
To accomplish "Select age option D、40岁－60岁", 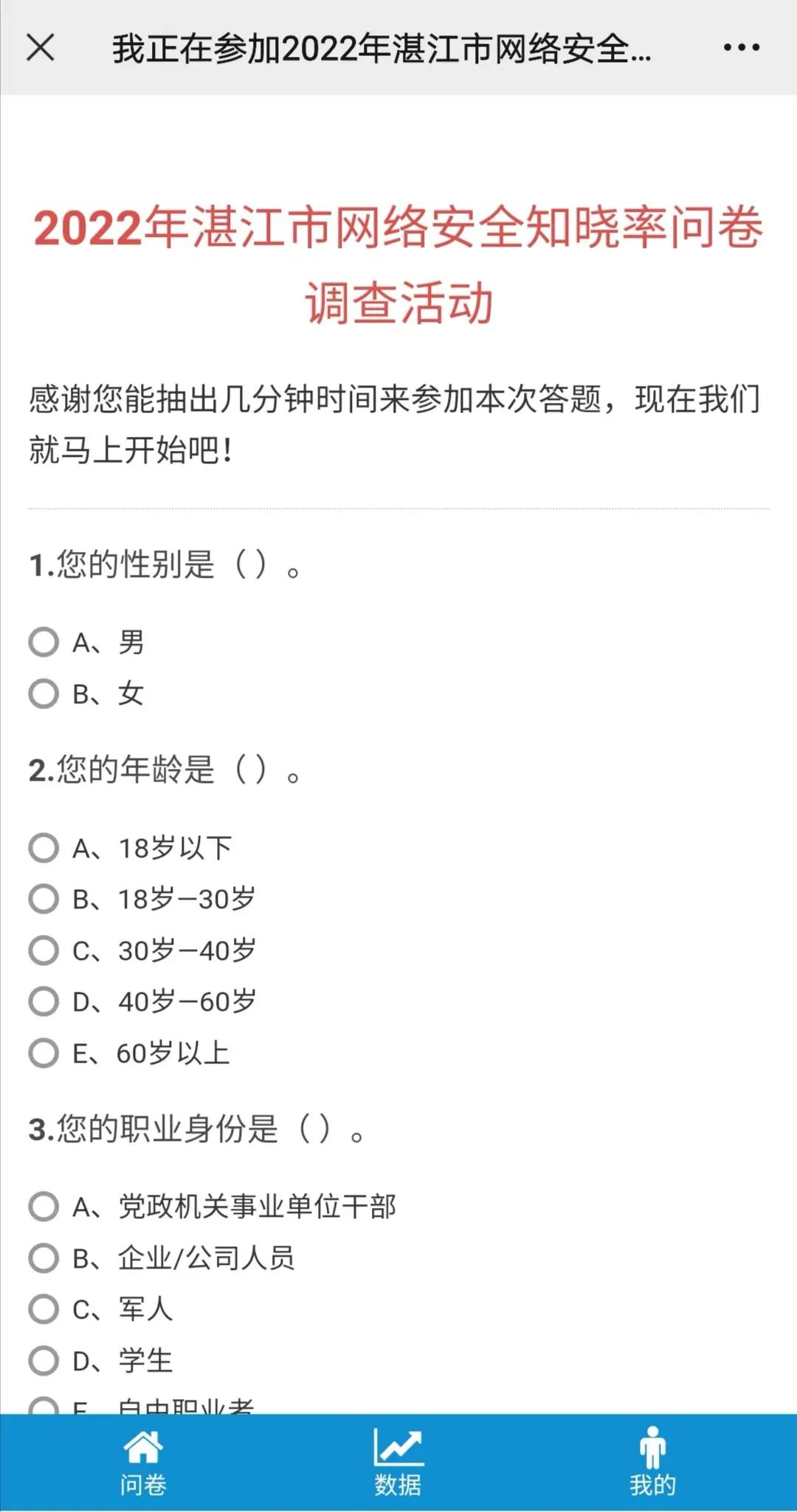I will point(43,1002).
